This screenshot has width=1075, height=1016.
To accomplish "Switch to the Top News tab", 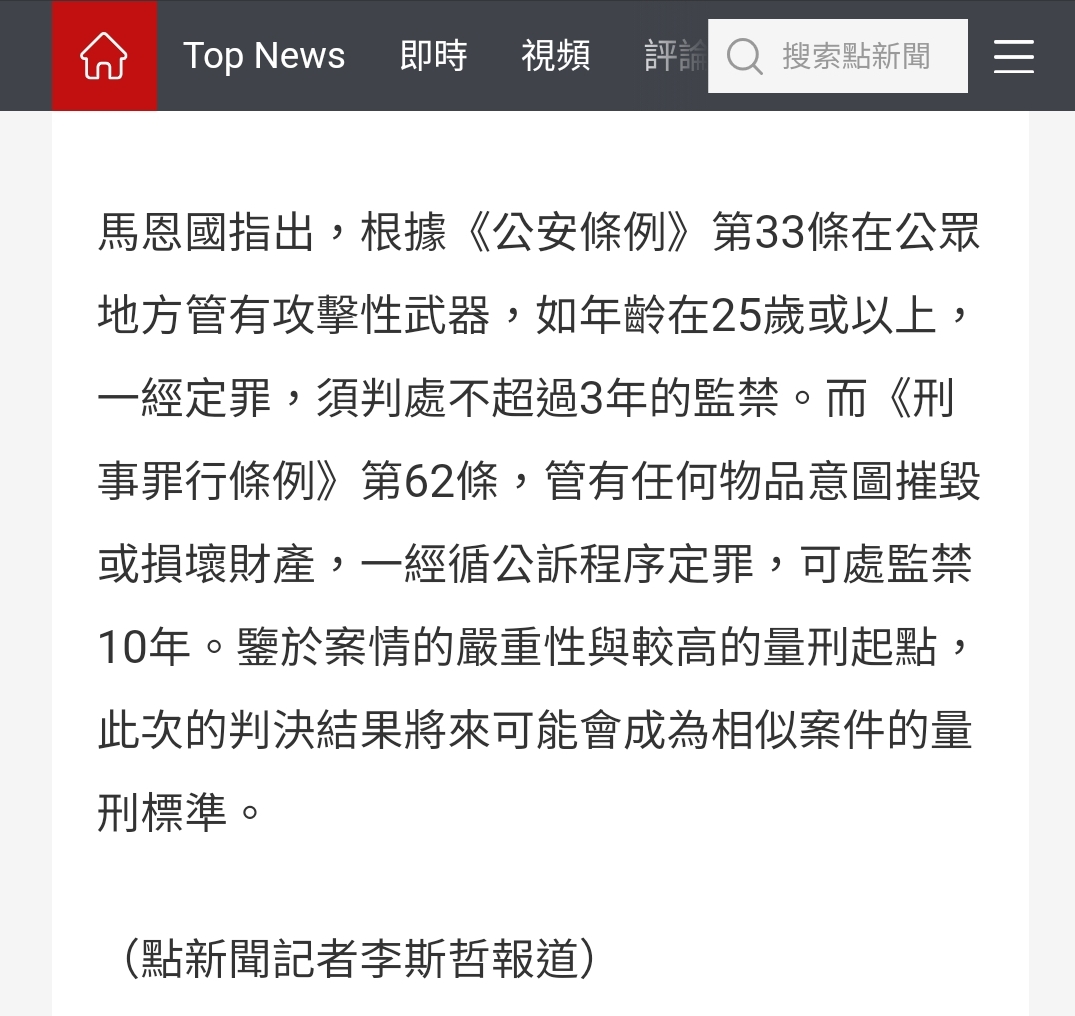I will [264, 56].
